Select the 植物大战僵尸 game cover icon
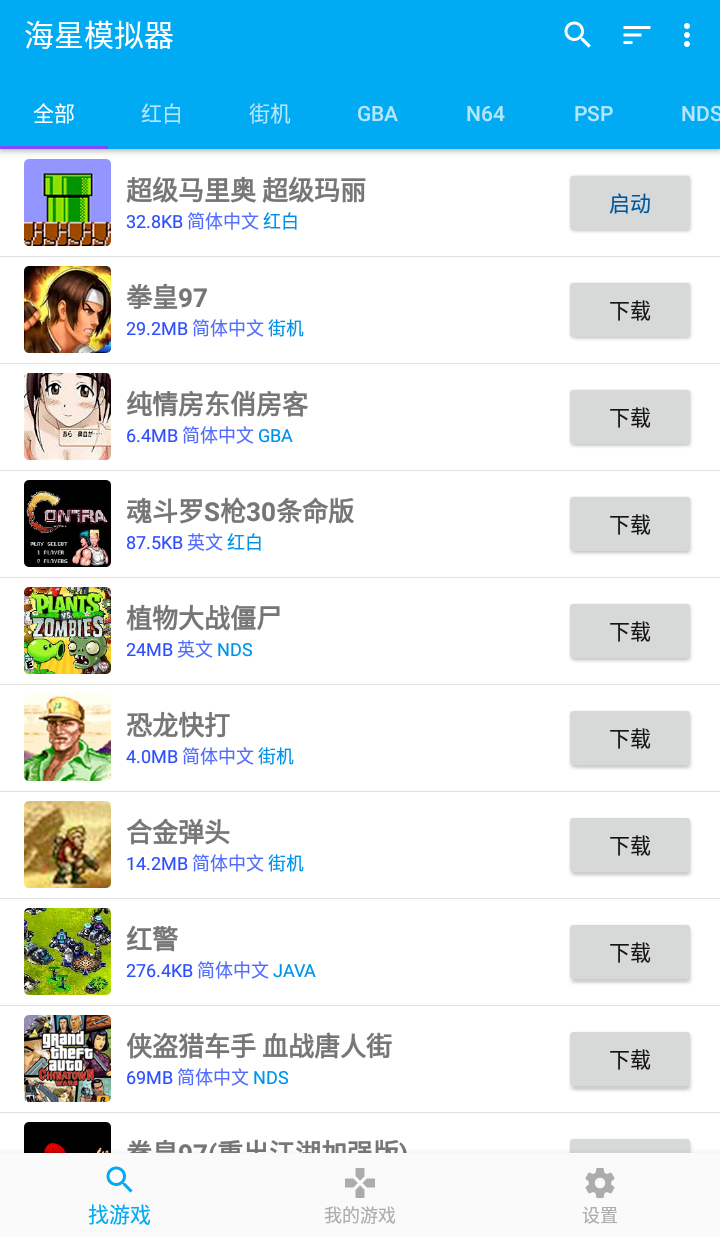The width and height of the screenshot is (720, 1237). point(67,631)
